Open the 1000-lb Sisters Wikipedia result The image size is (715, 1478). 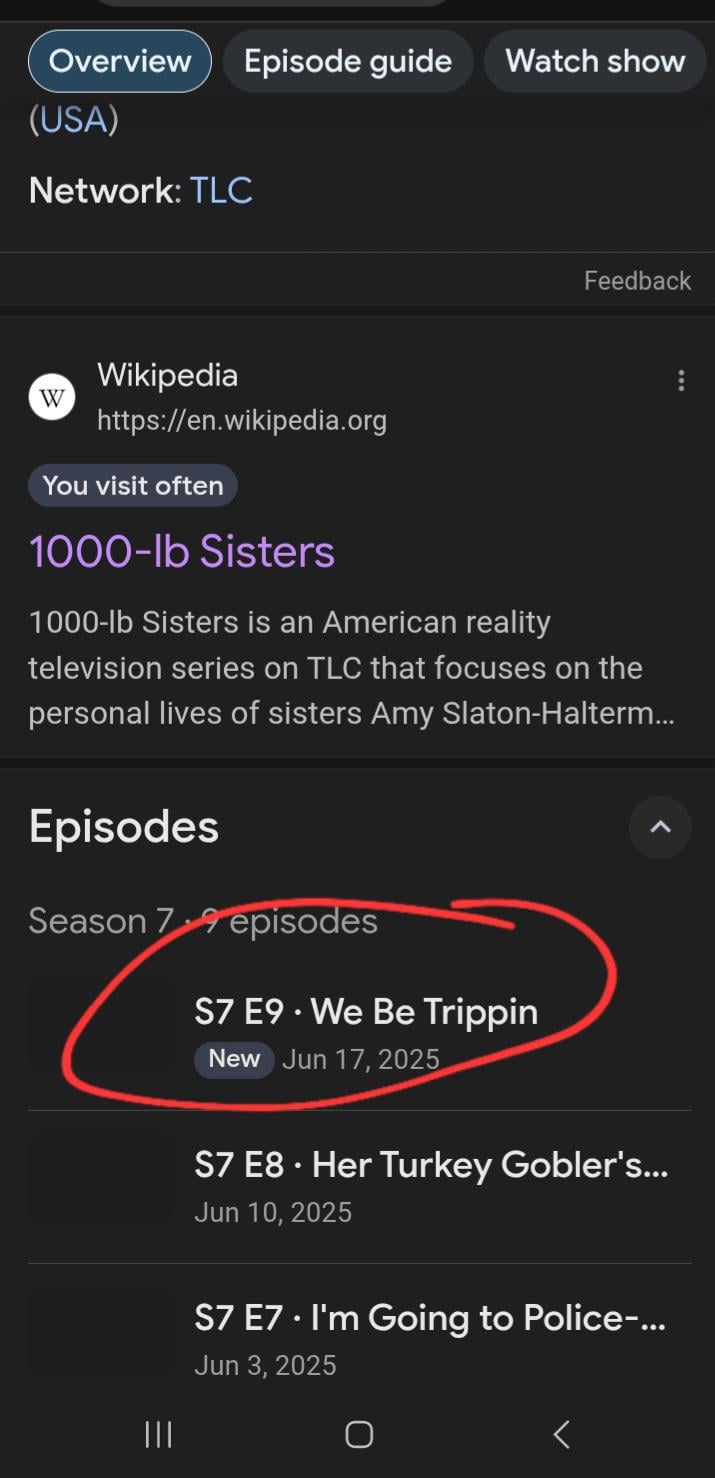(x=182, y=551)
